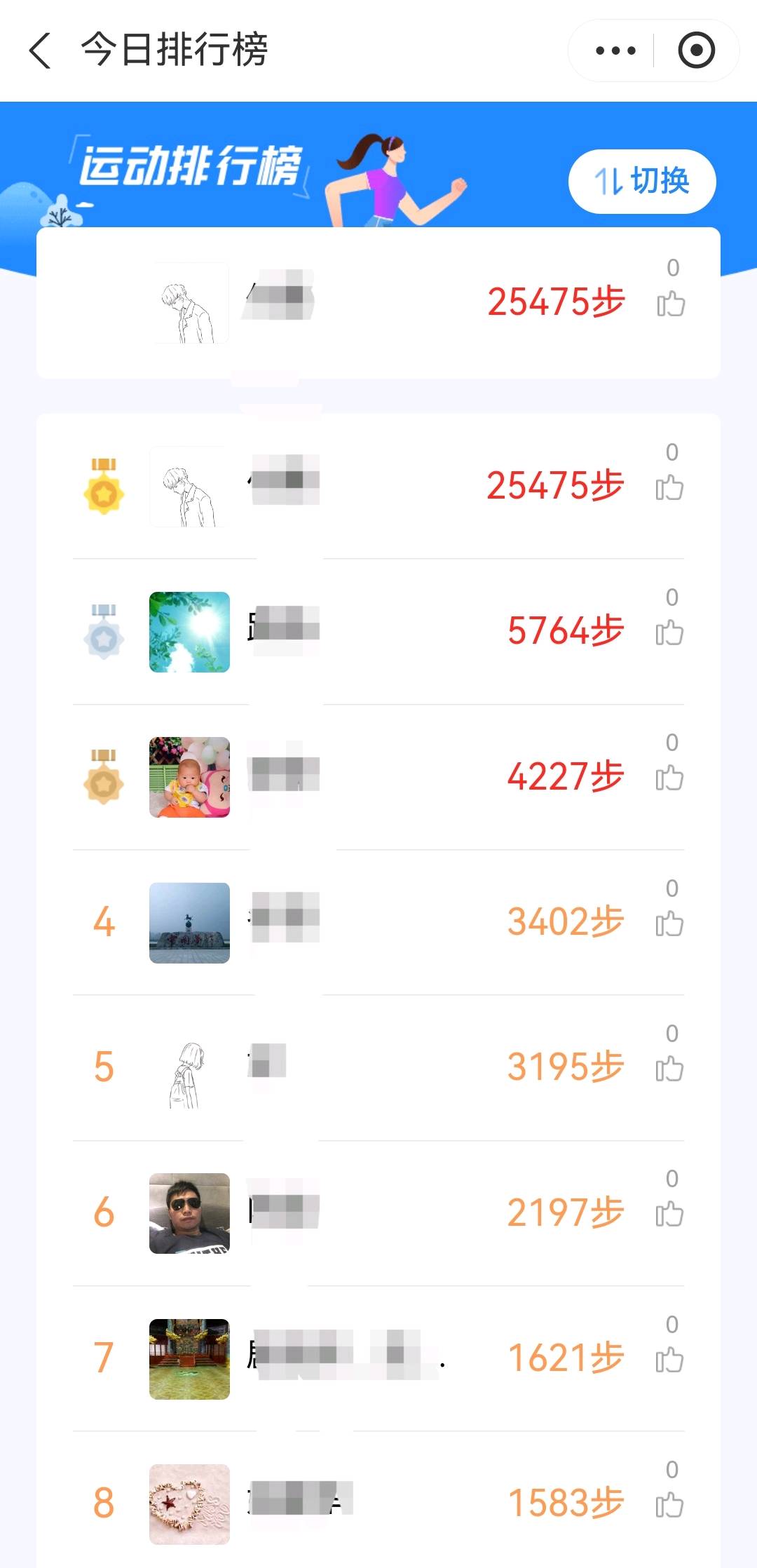Open the rank 6 user's row
Screen dimensions: 757x1568
378,1213
